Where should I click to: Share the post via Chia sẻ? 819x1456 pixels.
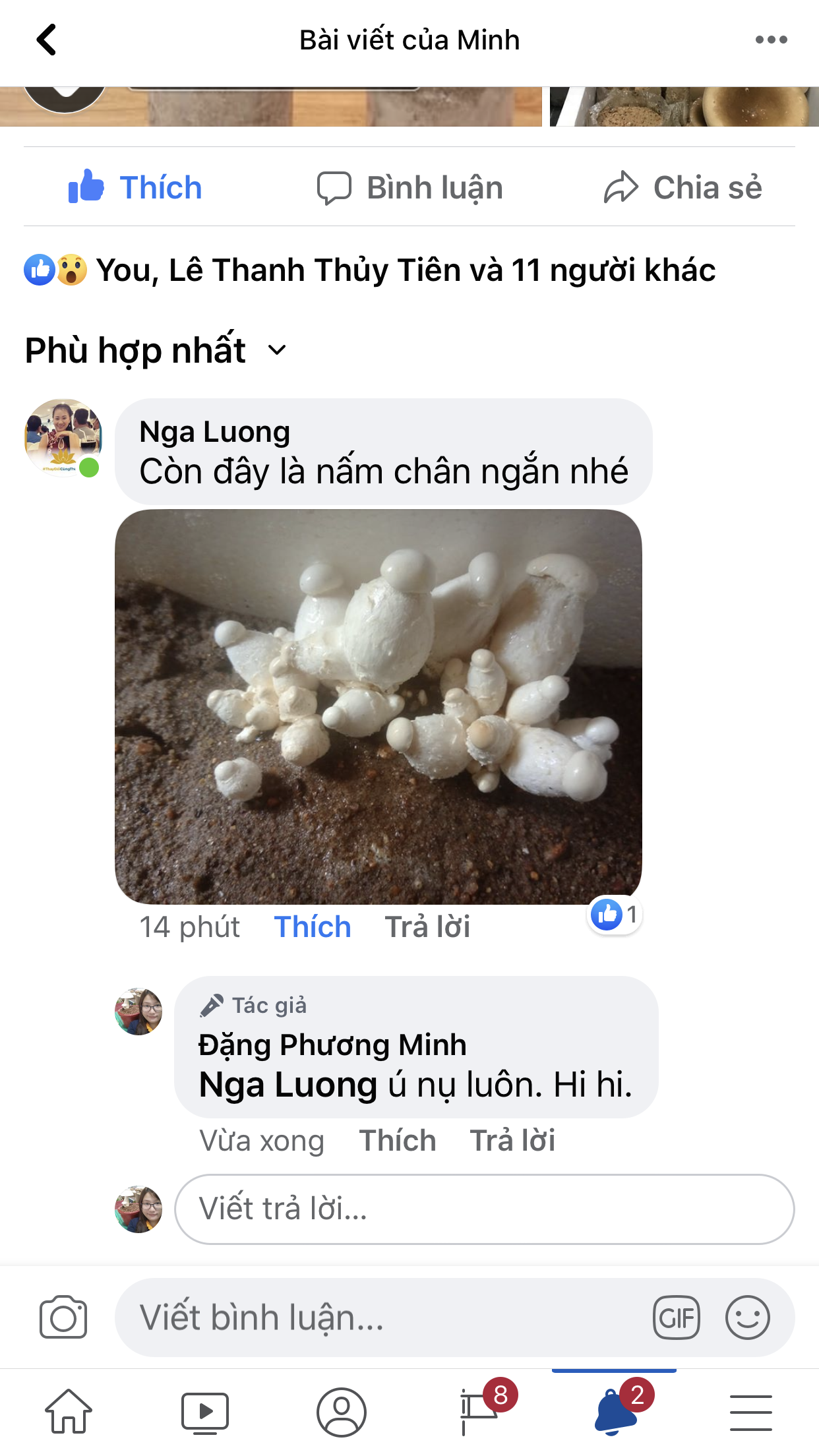[x=683, y=187]
